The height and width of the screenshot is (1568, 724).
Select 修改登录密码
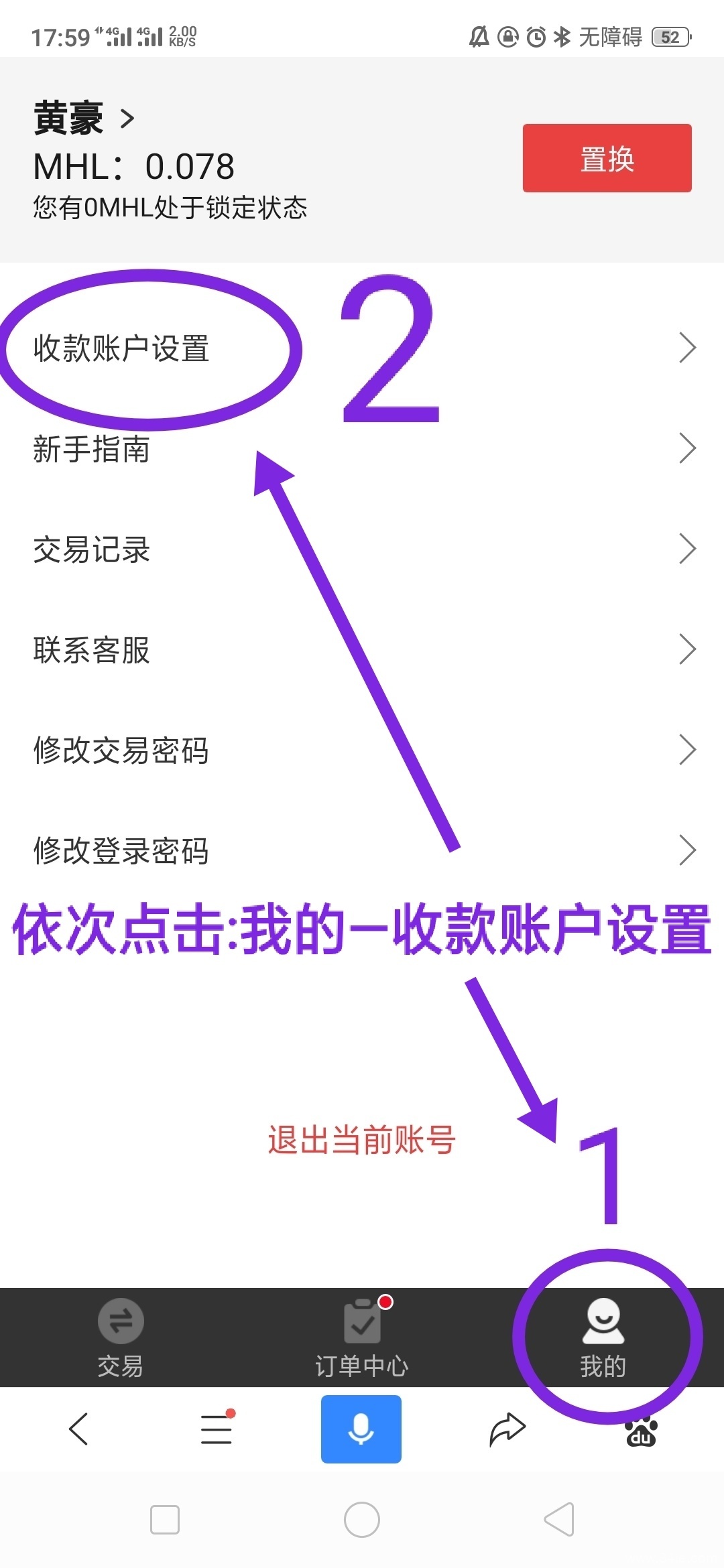click(362, 851)
